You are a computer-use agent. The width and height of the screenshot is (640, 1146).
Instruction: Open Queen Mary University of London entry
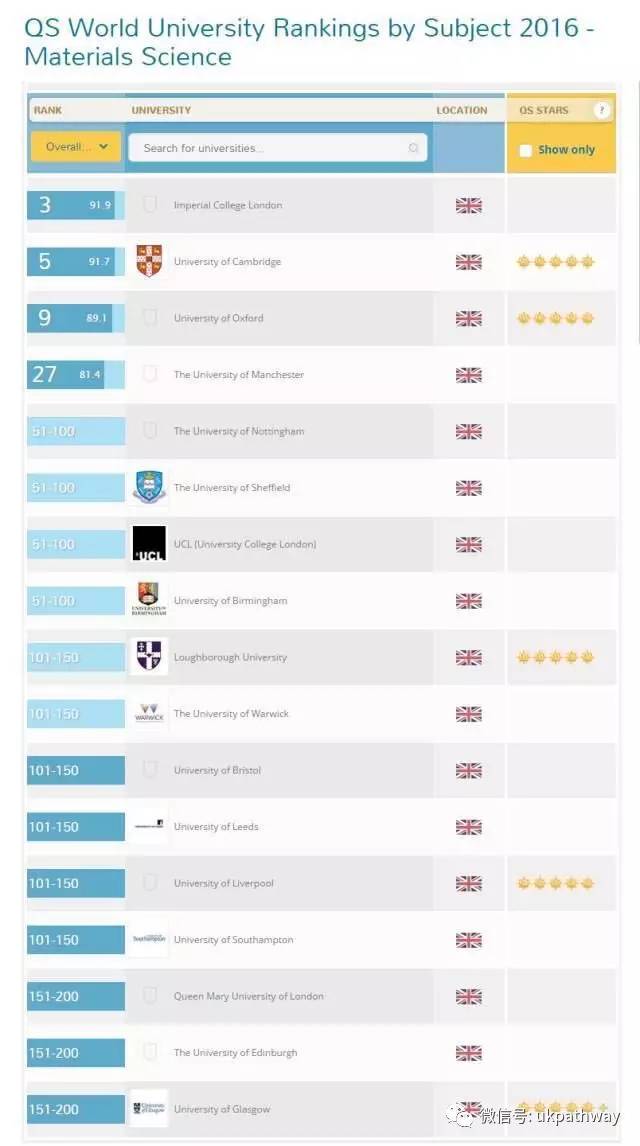pyautogui.click(x=248, y=996)
